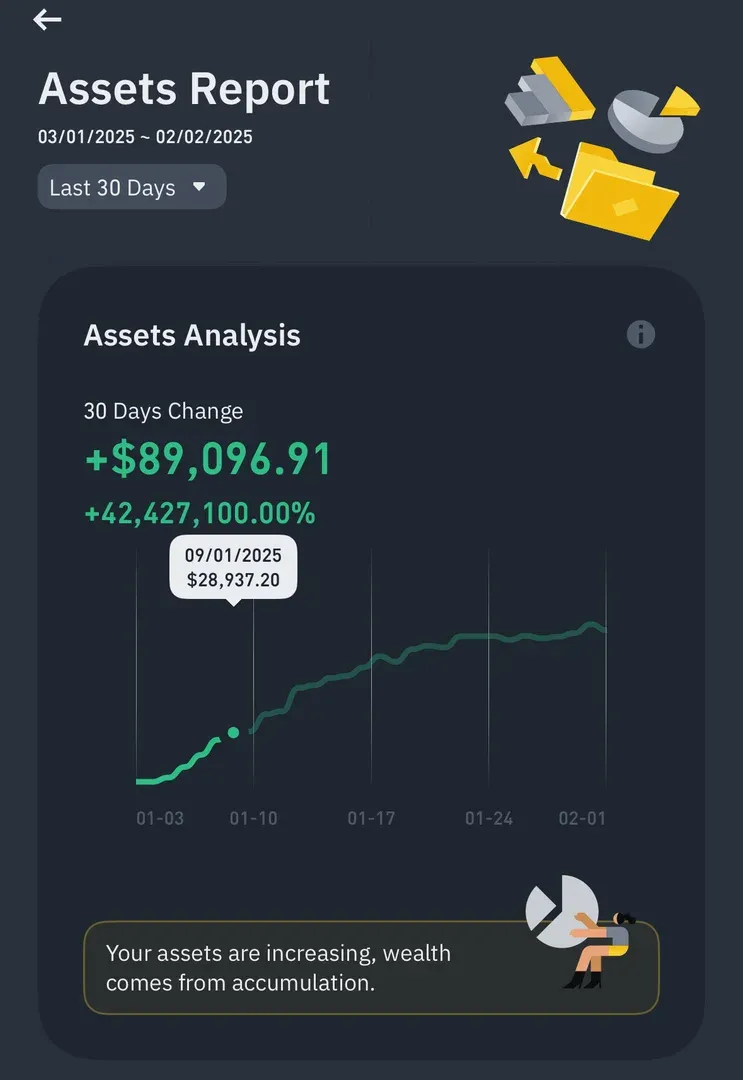Open Assets Analysis info icon
Viewport: 743px width, 1080px height.
[640, 334]
